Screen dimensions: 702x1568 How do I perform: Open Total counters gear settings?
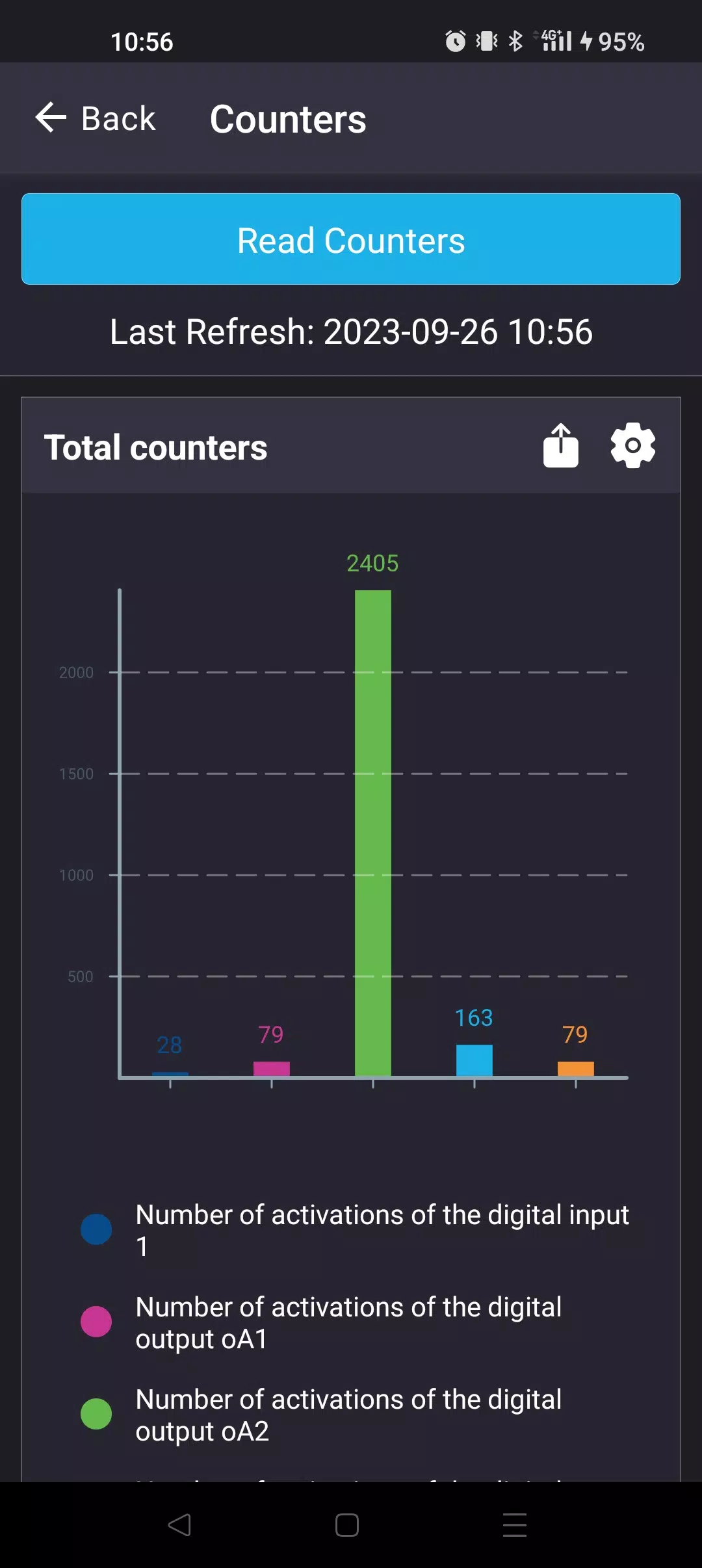tap(632, 445)
